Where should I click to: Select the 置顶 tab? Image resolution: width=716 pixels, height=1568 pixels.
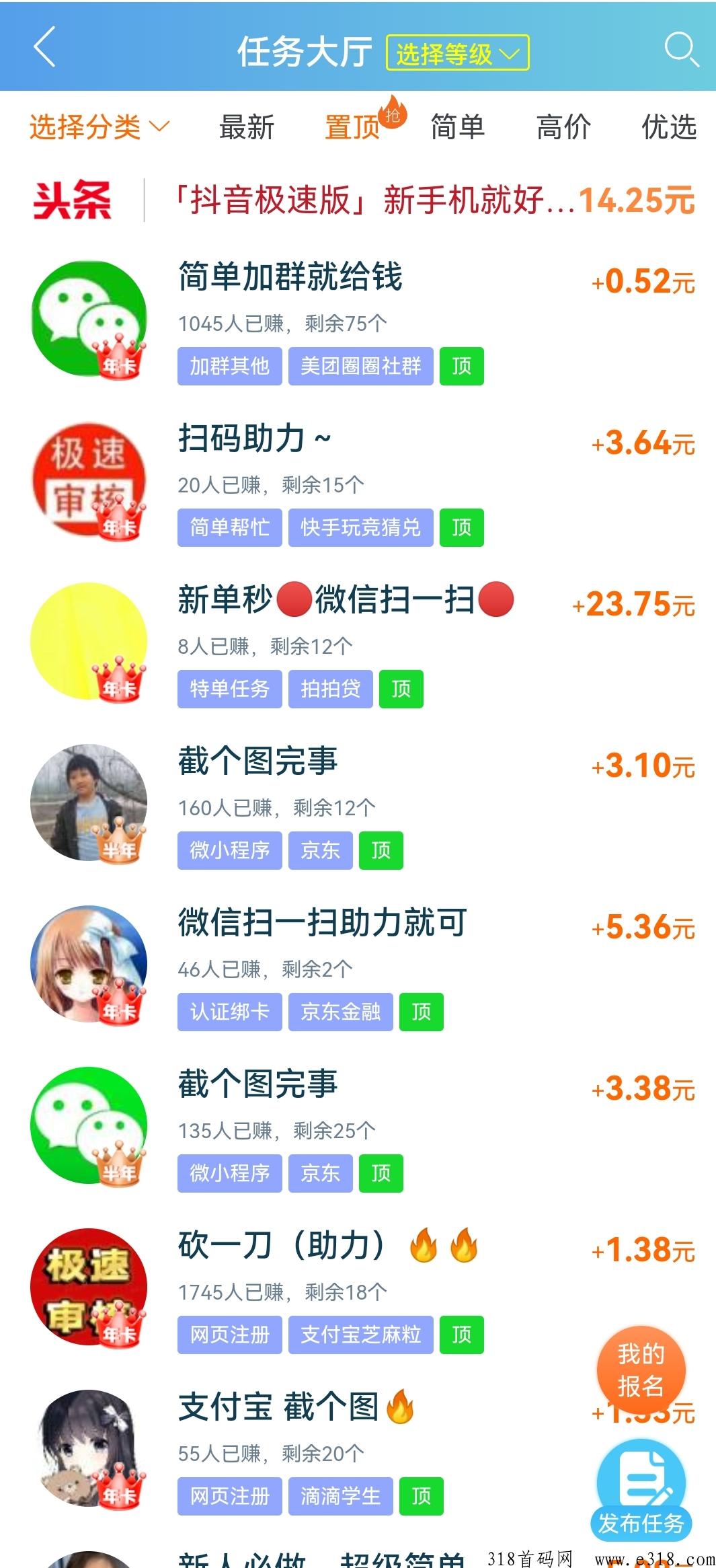pos(352,127)
